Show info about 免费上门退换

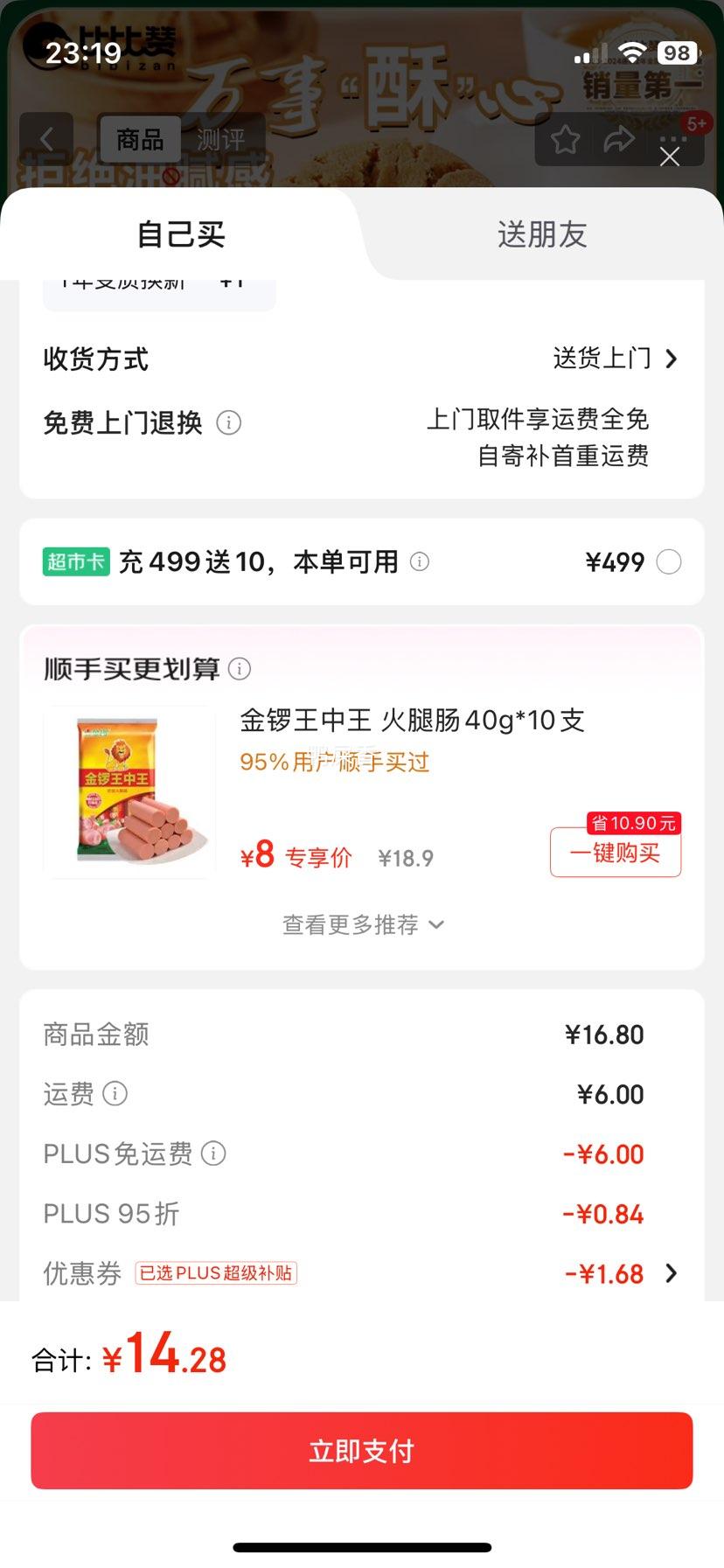coord(229,423)
